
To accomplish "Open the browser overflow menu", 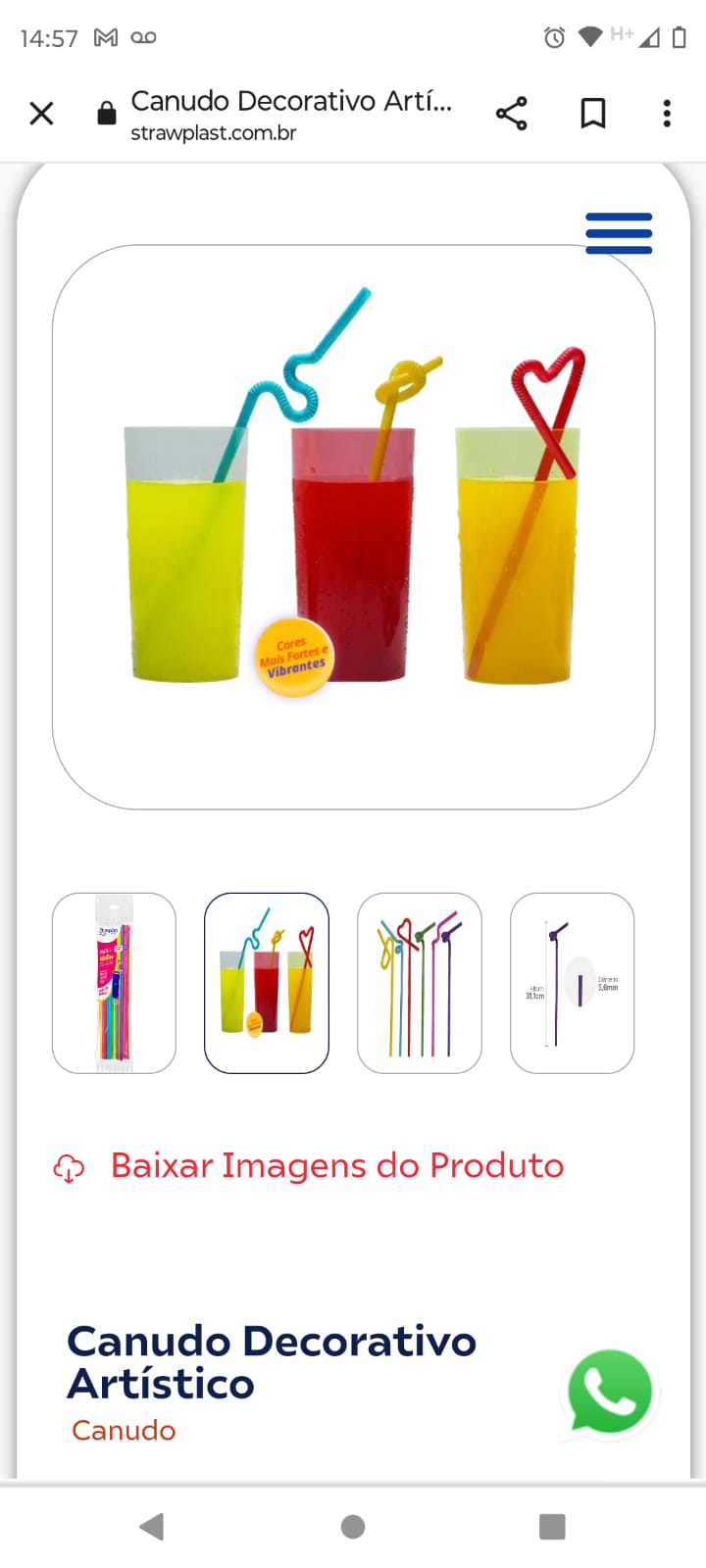I will [x=667, y=114].
